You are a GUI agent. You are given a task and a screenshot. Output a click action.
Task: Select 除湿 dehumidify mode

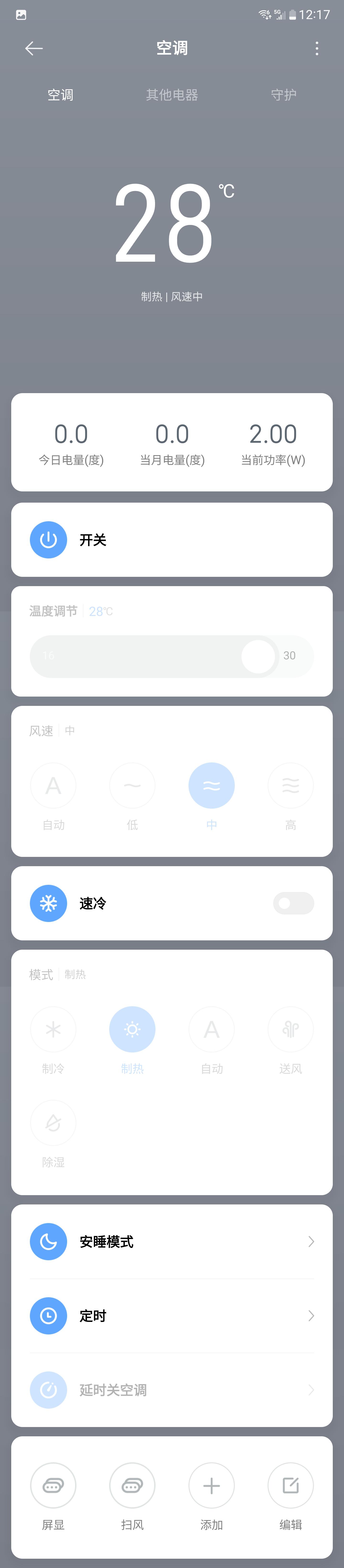click(53, 1123)
